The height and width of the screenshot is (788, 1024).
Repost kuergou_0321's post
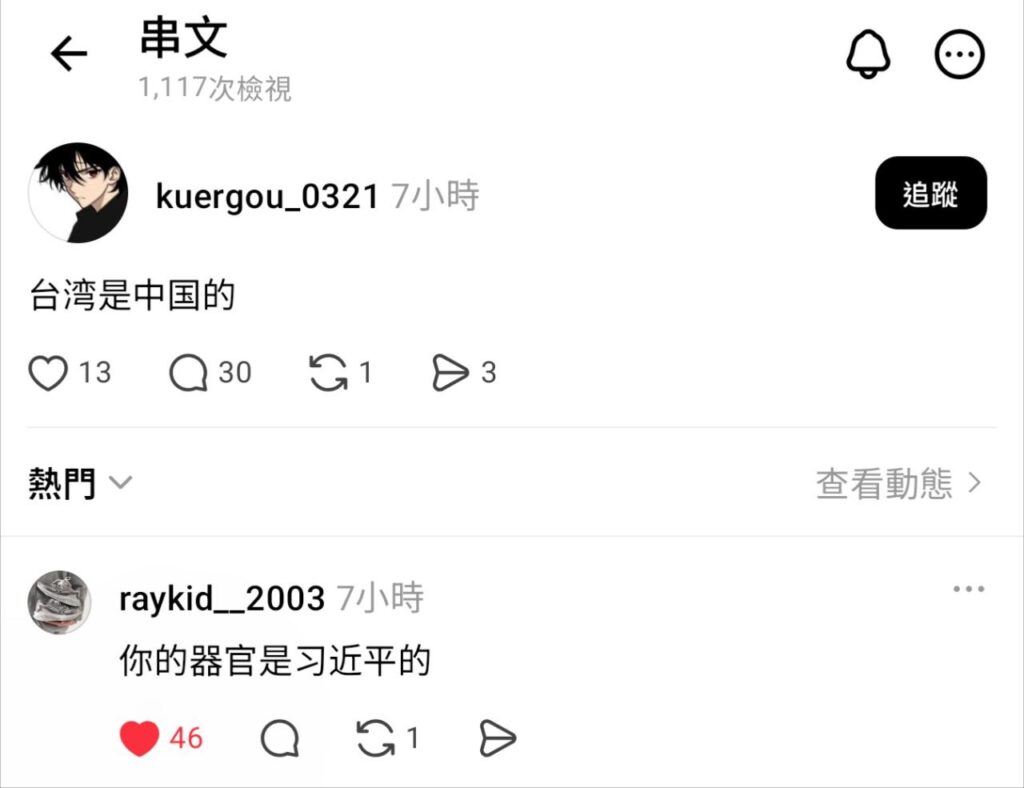328,373
